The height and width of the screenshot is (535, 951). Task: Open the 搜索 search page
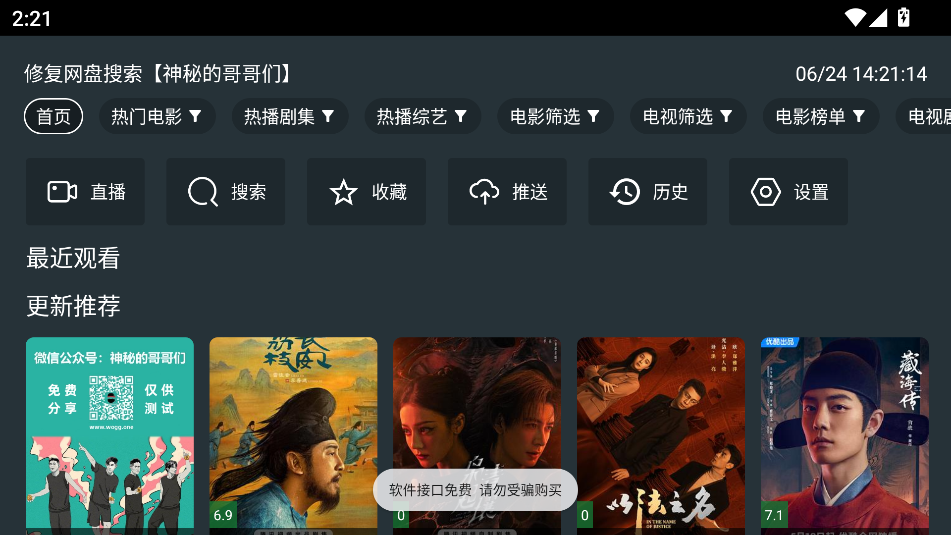(x=226, y=192)
